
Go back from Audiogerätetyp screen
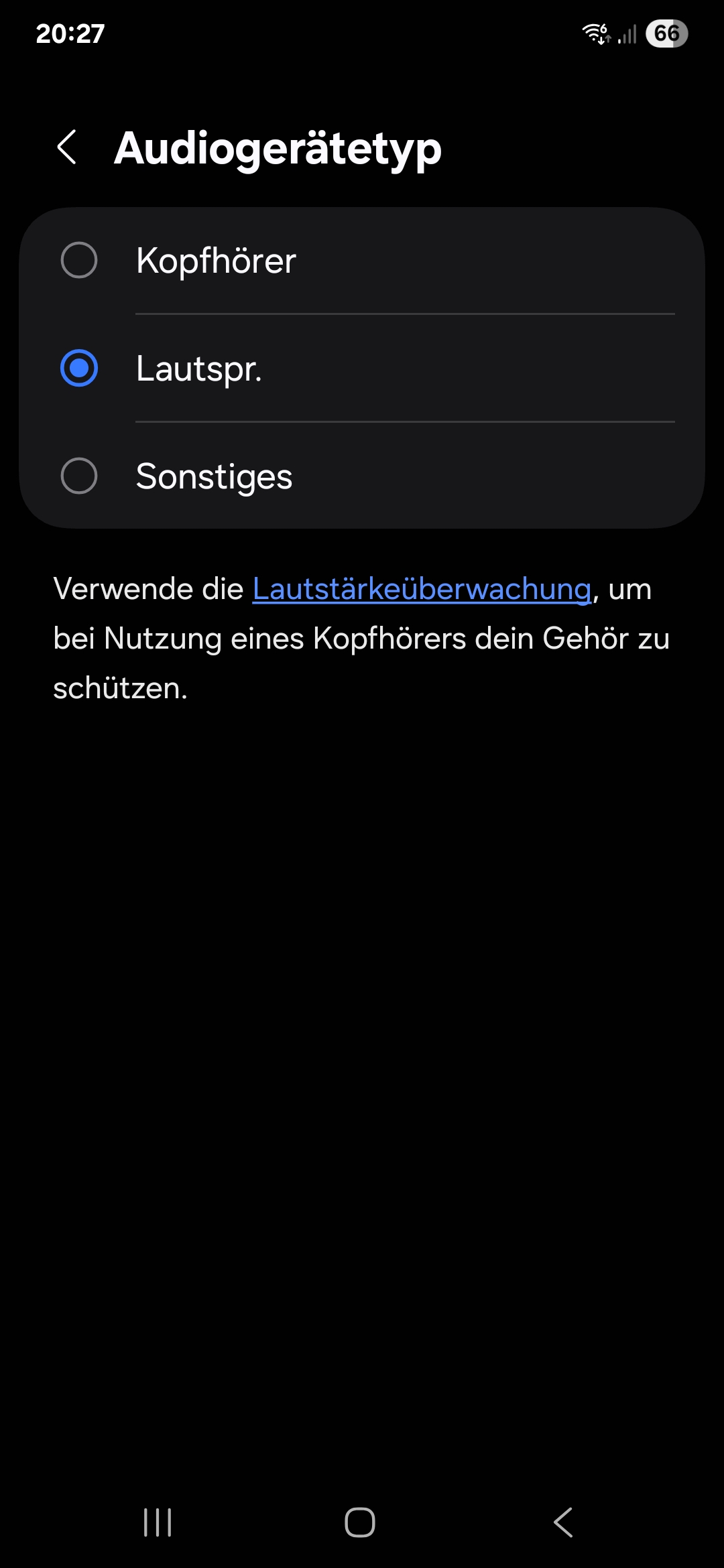coord(67,147)
